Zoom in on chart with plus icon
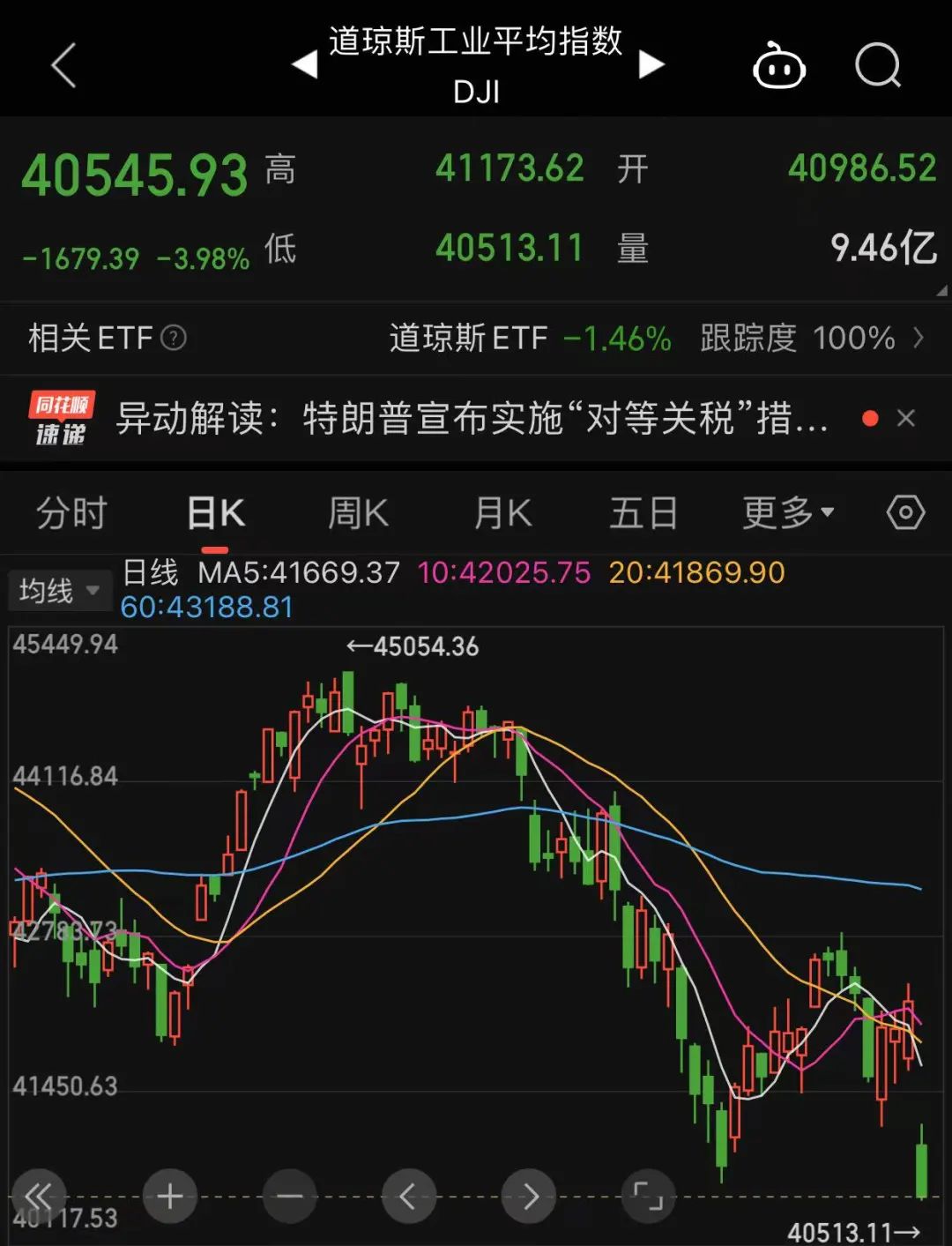Screen dimensions: 952x1246 tap(170, 1197)
